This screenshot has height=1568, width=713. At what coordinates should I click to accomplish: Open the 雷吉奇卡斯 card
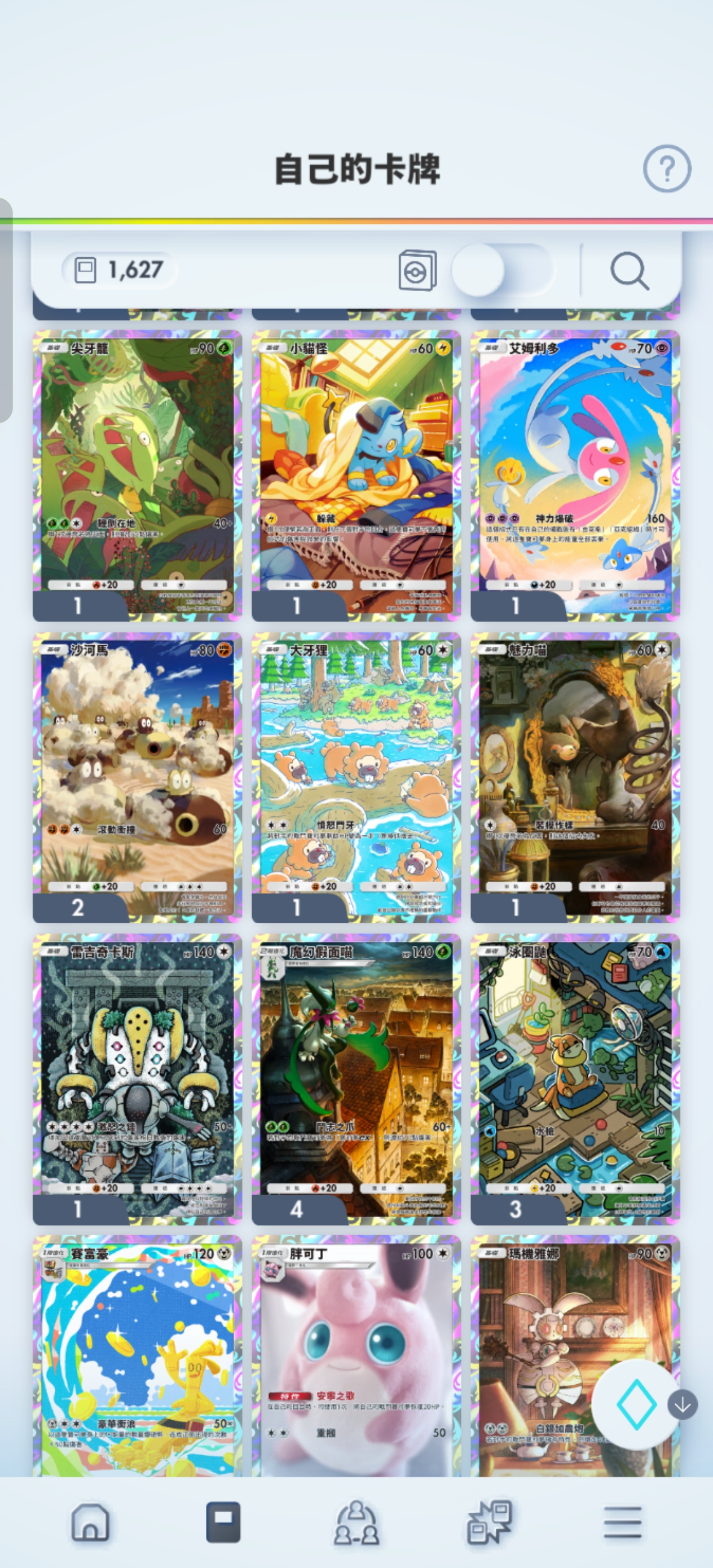point(137,1079)
